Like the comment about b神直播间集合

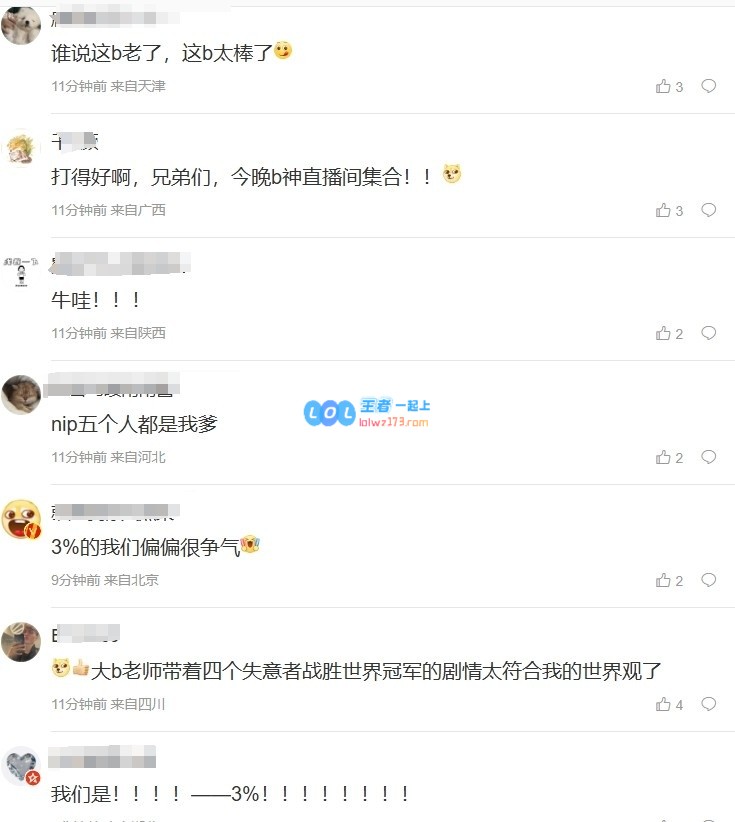pos(663,210)
